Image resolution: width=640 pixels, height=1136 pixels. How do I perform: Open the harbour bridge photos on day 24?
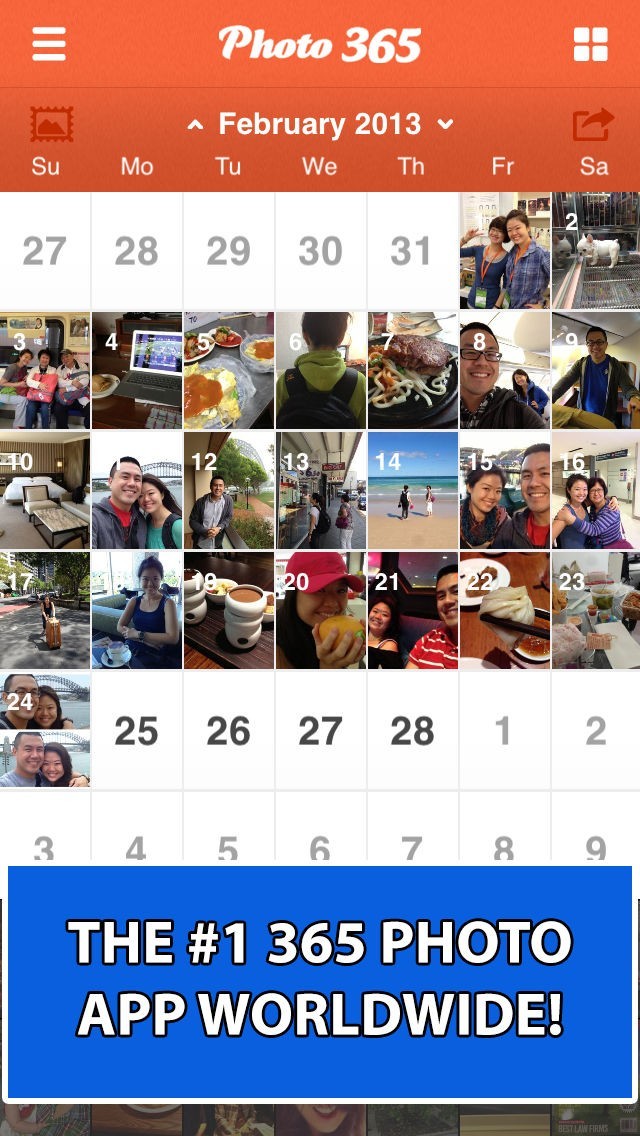[45, 730]
